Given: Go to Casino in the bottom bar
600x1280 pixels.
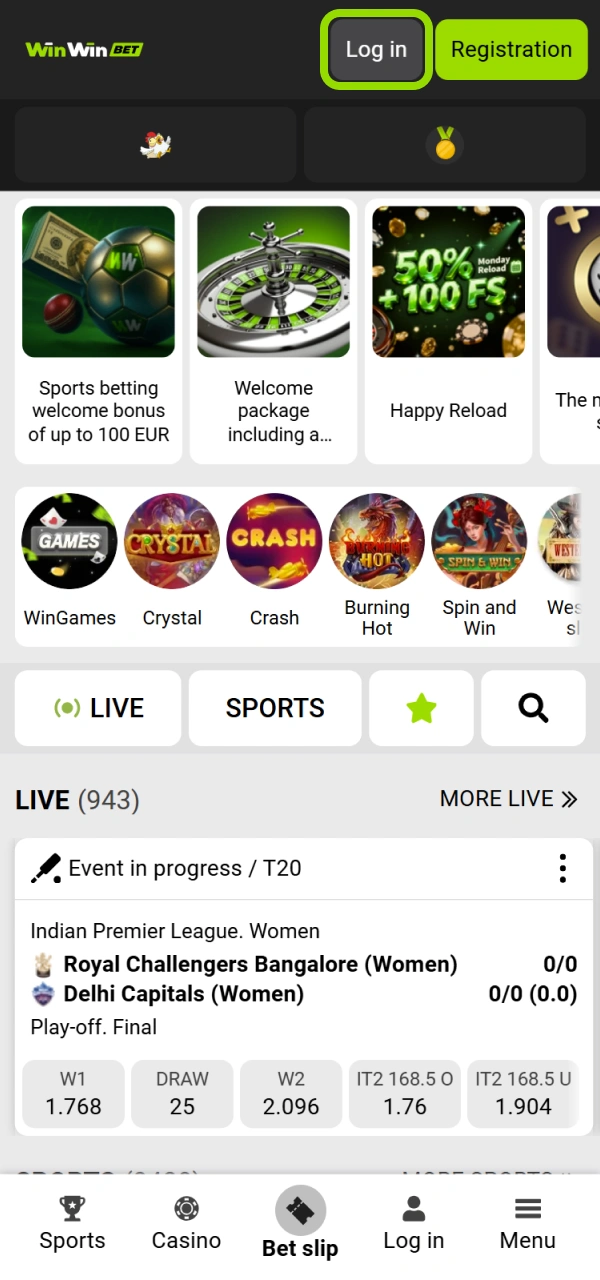Looking at the screenshot, I should 186,1224.
